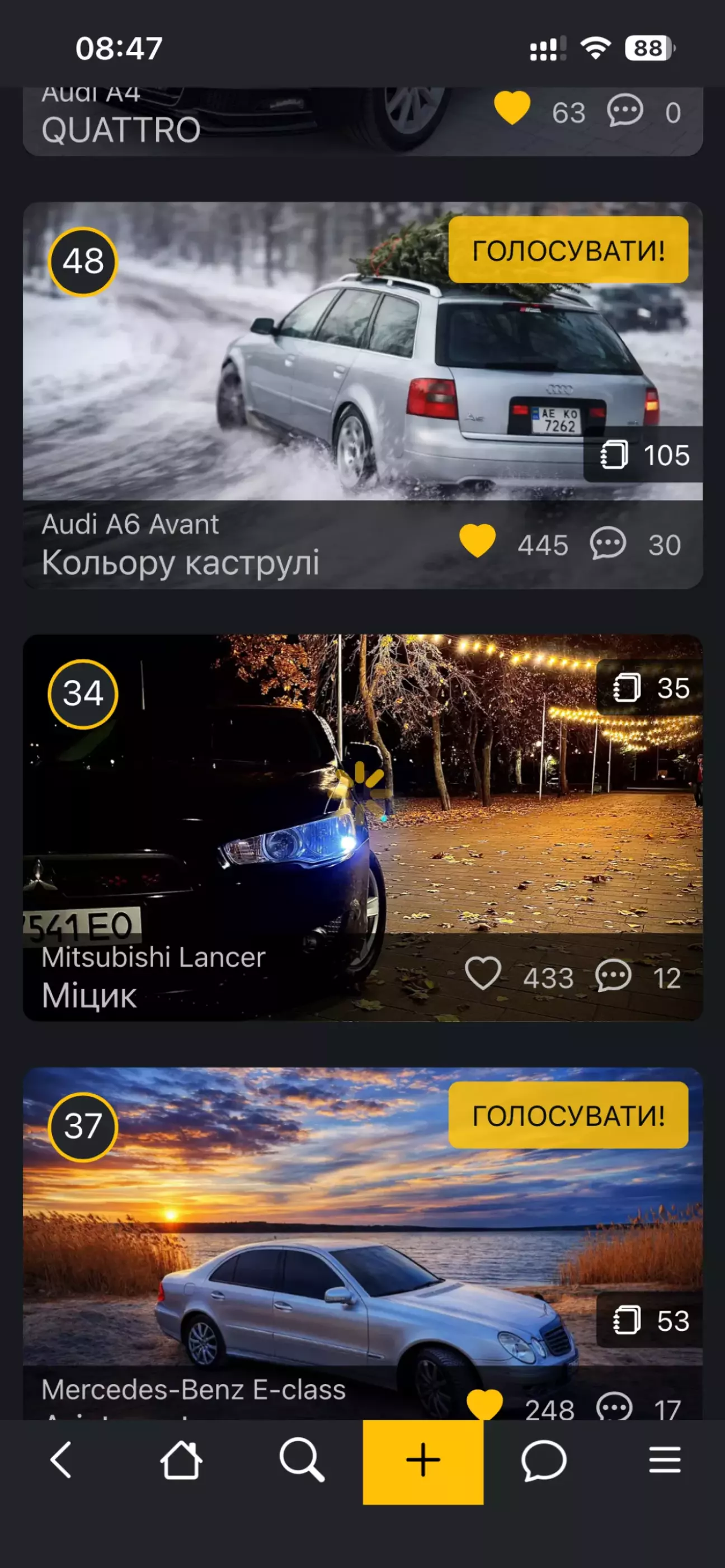Image resolution: width=725 pixels, height=1568 pixels.
Task: Open comments on Mitsubishi Lancer
Action: click(x=613, y=976)
